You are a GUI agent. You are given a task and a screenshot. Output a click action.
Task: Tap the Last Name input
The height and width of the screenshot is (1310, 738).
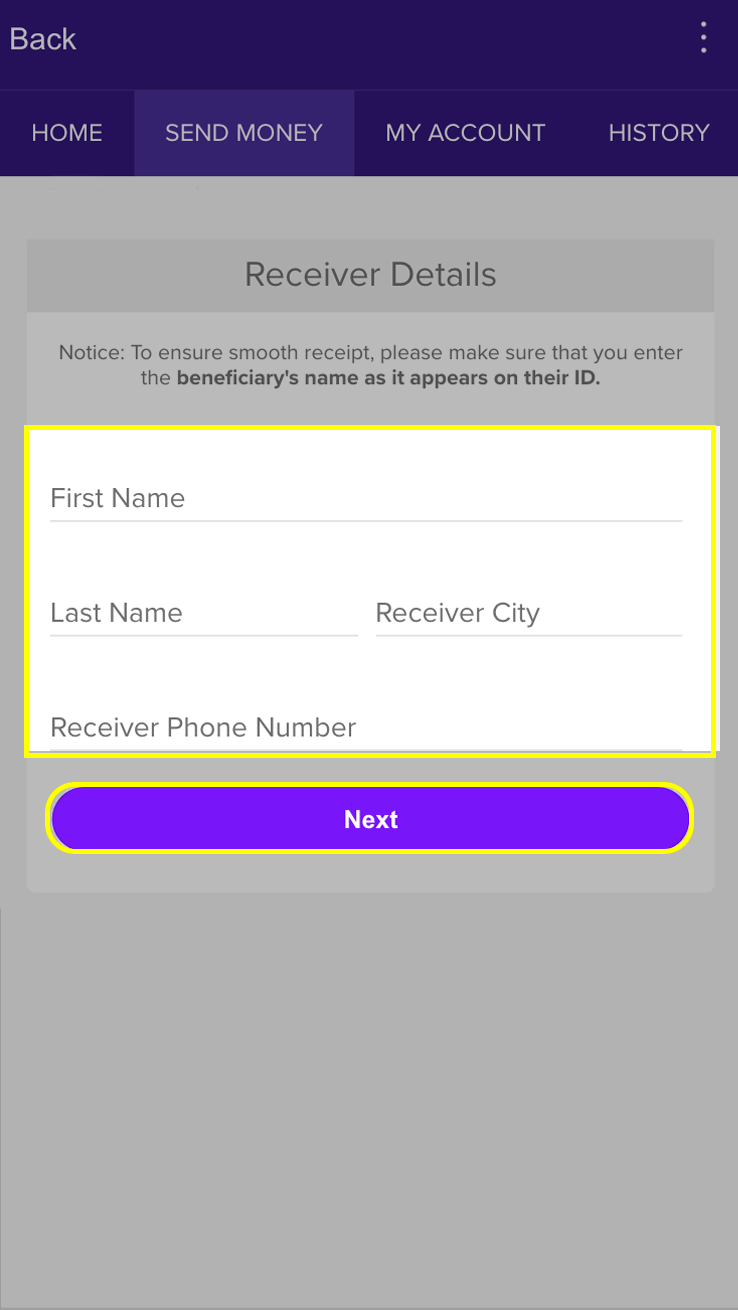pos(203,613)
